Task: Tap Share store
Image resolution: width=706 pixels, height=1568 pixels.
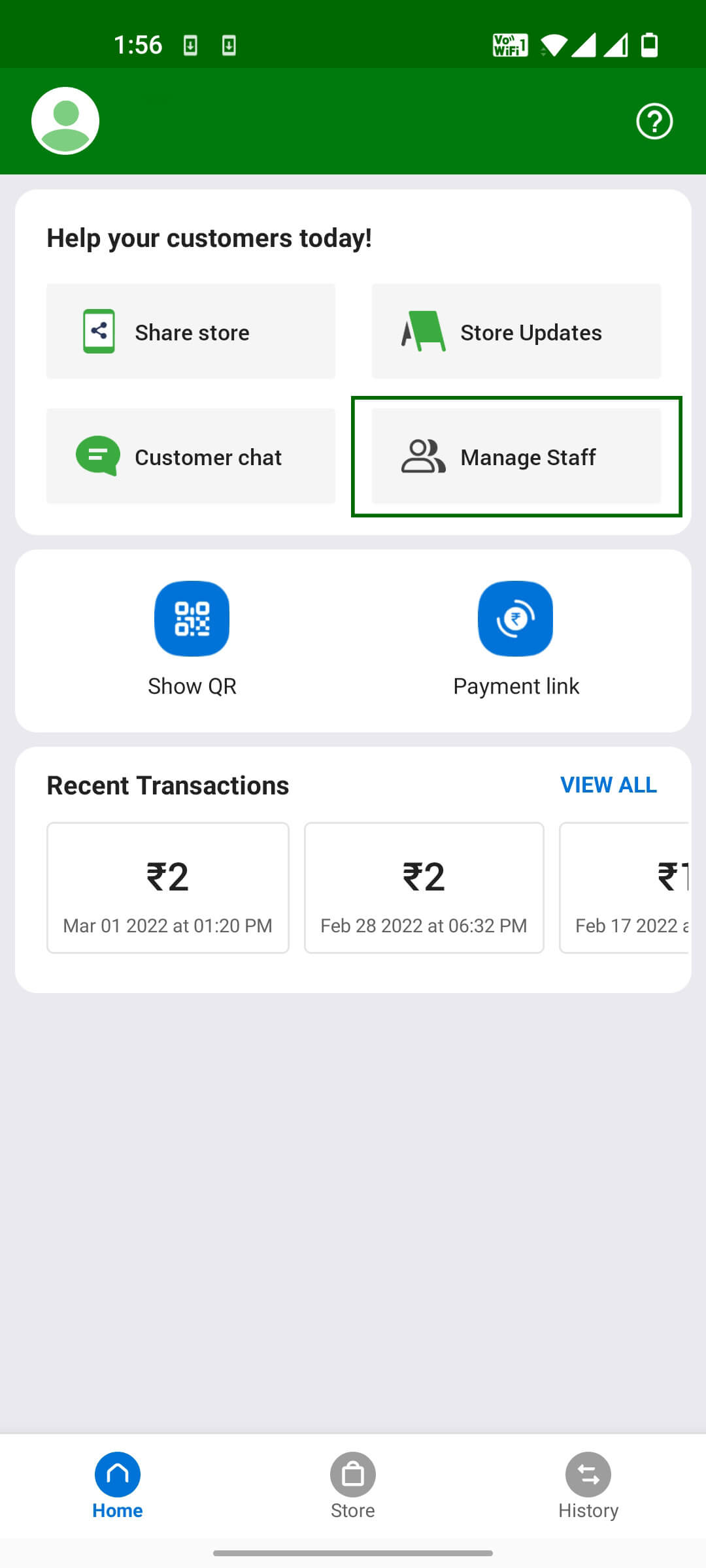Action: tap(191, 331)
